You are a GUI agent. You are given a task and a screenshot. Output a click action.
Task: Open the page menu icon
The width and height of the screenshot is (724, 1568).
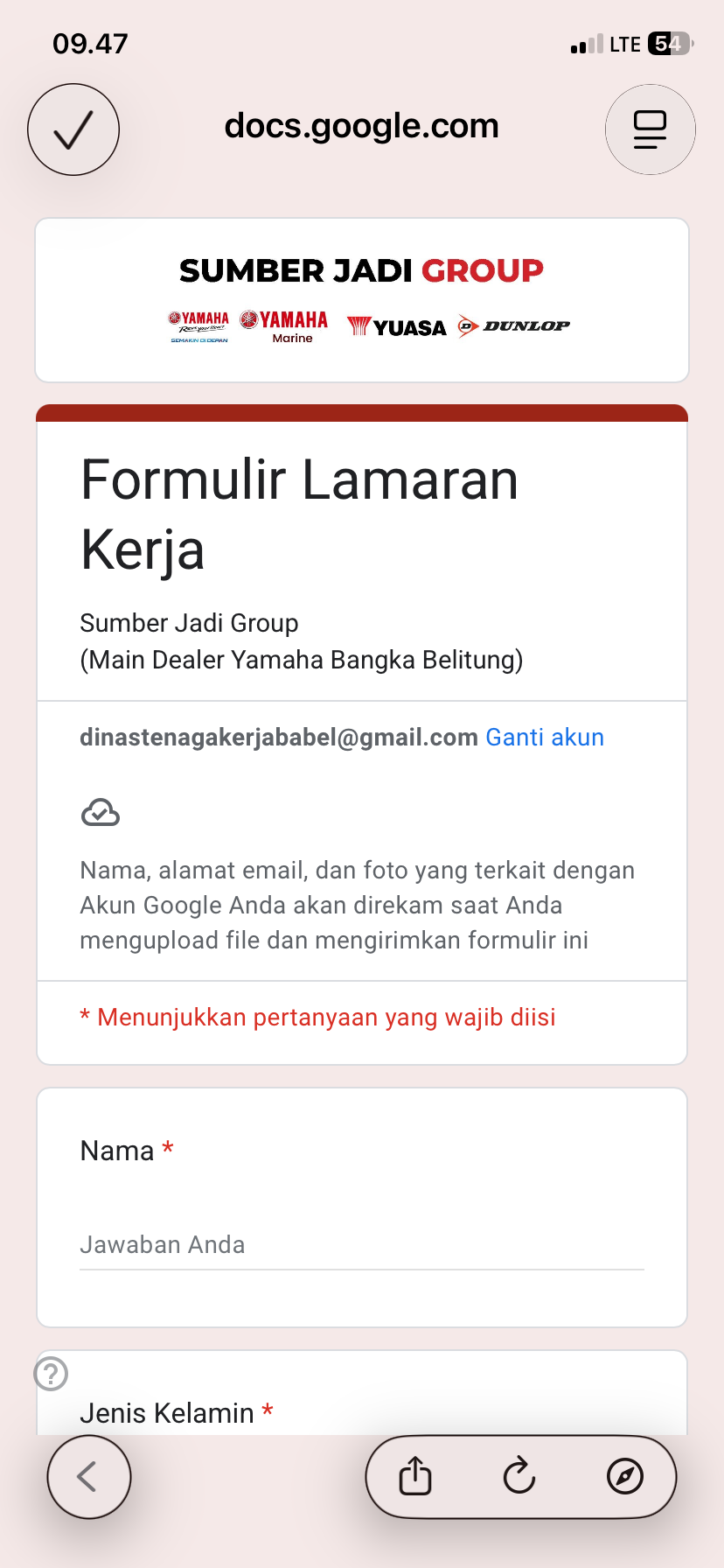(650, 129)
